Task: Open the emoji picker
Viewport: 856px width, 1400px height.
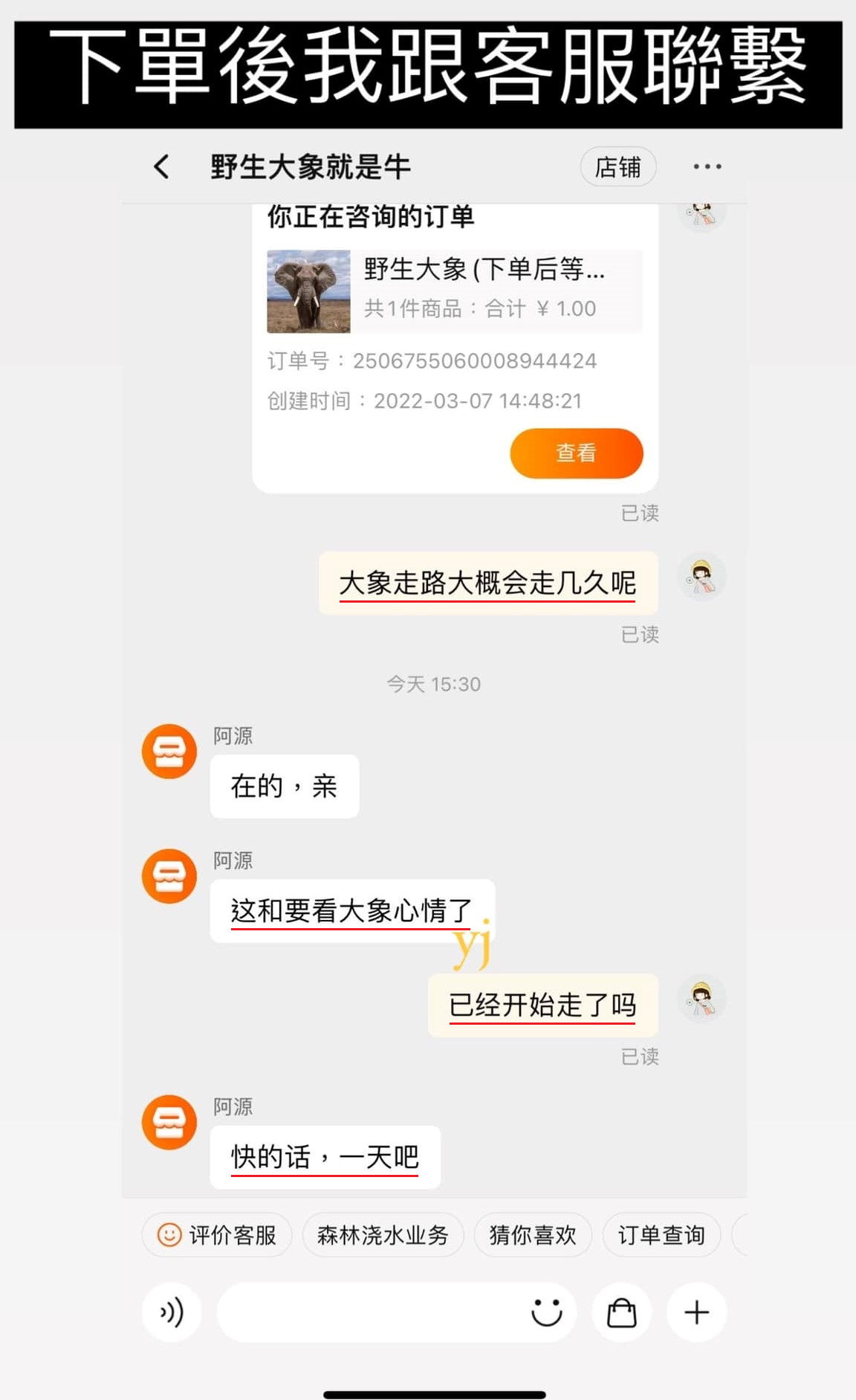Action: click(x=547, y=1312)
